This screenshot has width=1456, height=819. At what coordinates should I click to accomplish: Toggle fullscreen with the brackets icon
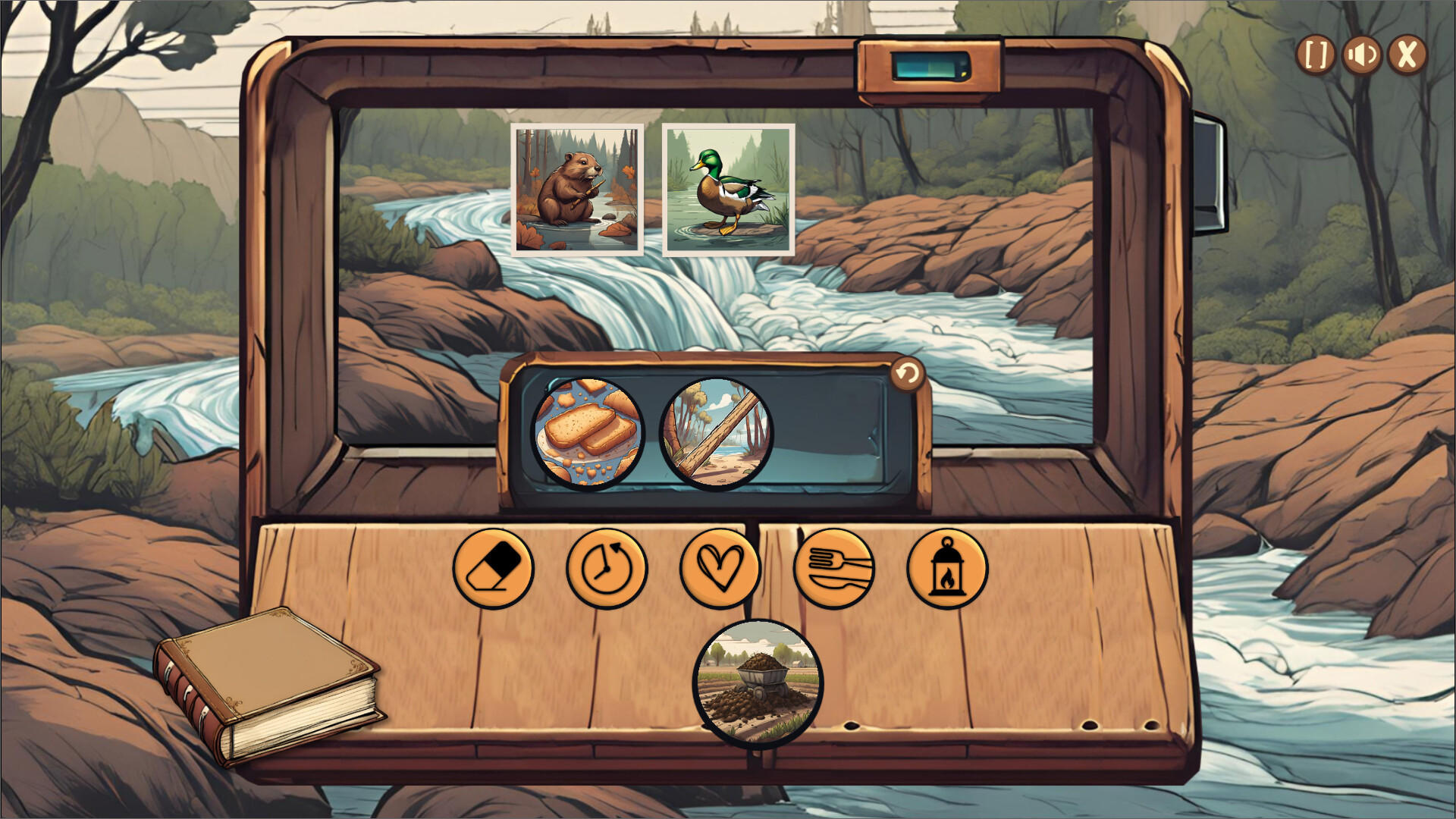pos(1316,55)
